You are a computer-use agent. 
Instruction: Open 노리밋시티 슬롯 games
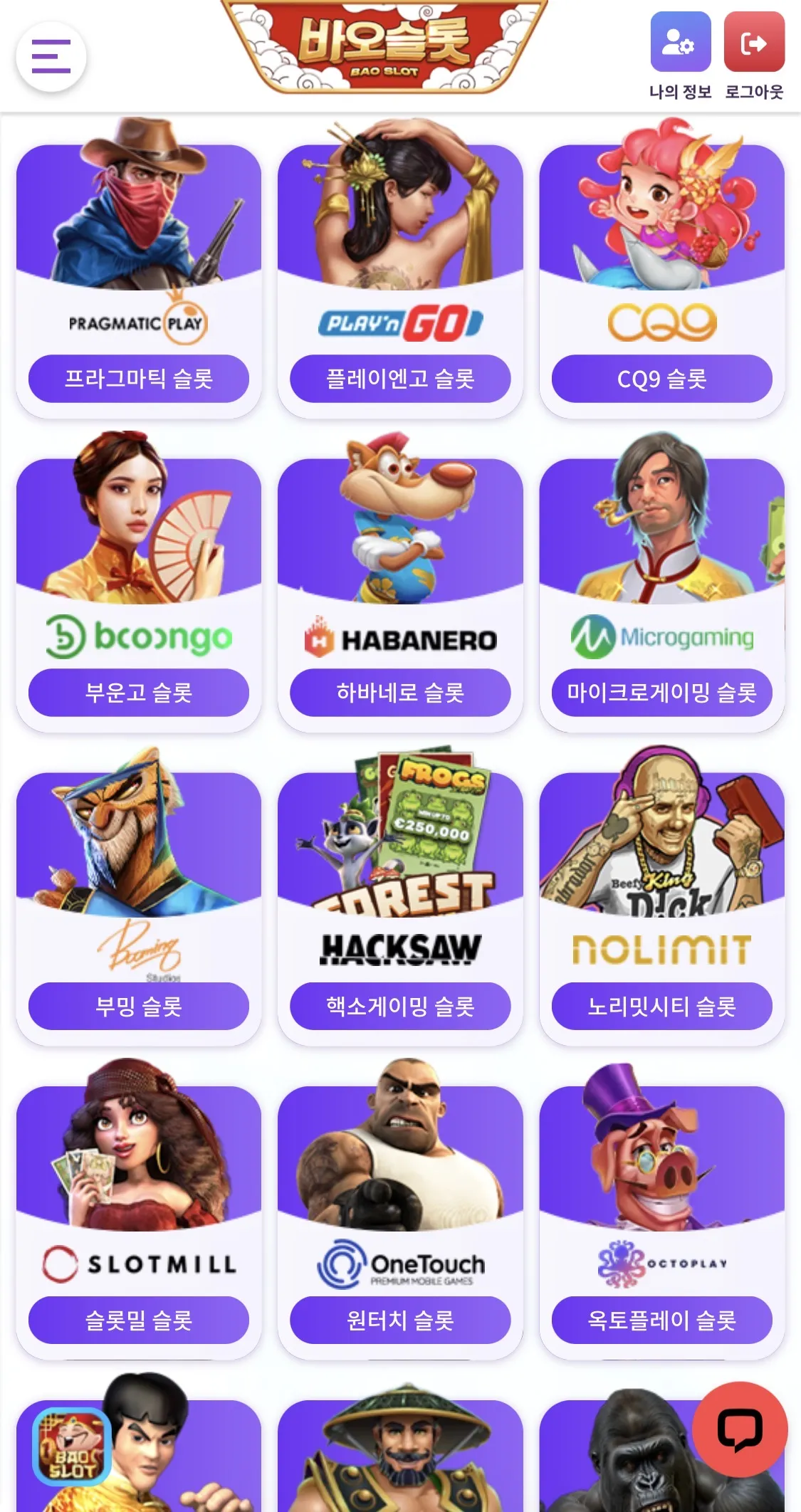pyautogui.click(x=662, y=1007)
